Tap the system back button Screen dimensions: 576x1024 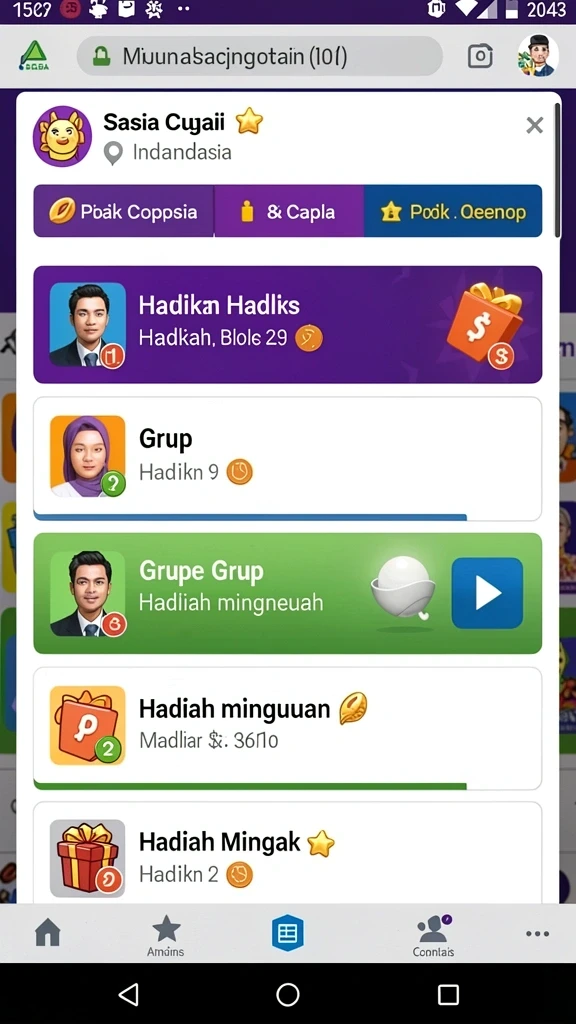129,994
